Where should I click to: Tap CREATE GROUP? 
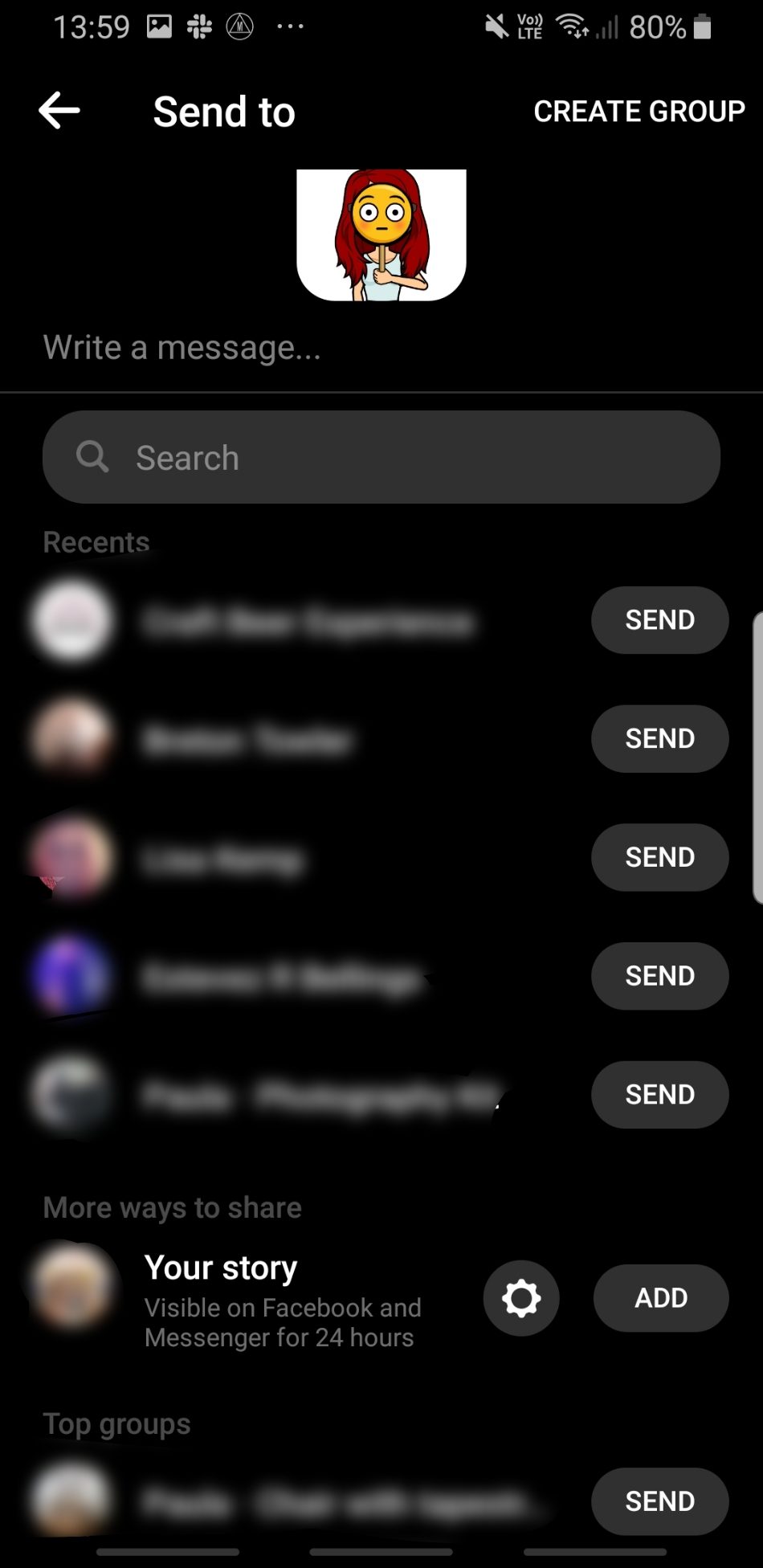(639, 111)
